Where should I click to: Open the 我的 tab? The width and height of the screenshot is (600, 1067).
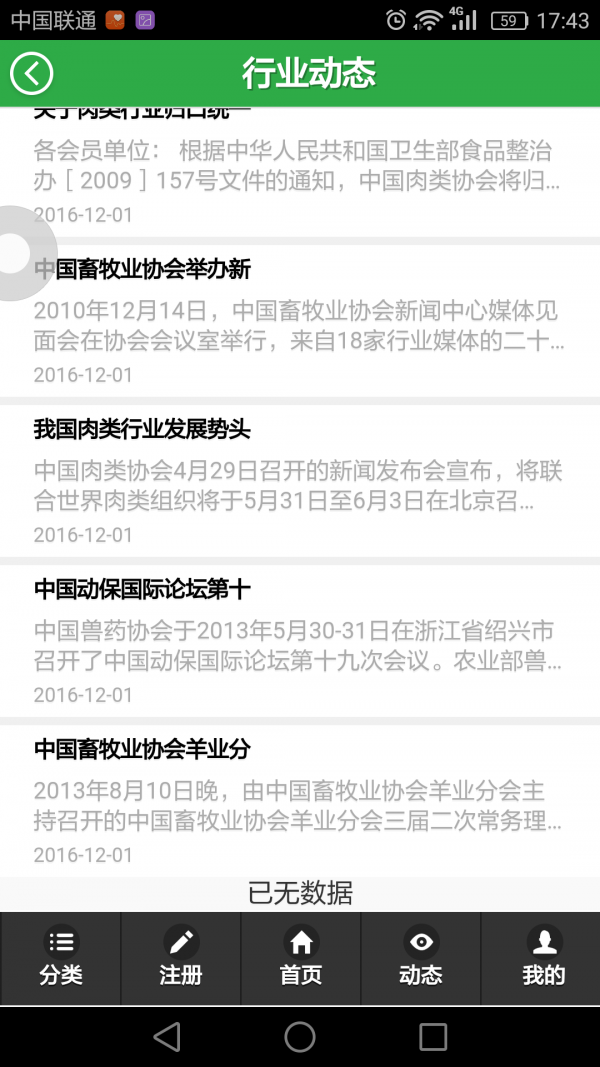[x=543, y=957]
